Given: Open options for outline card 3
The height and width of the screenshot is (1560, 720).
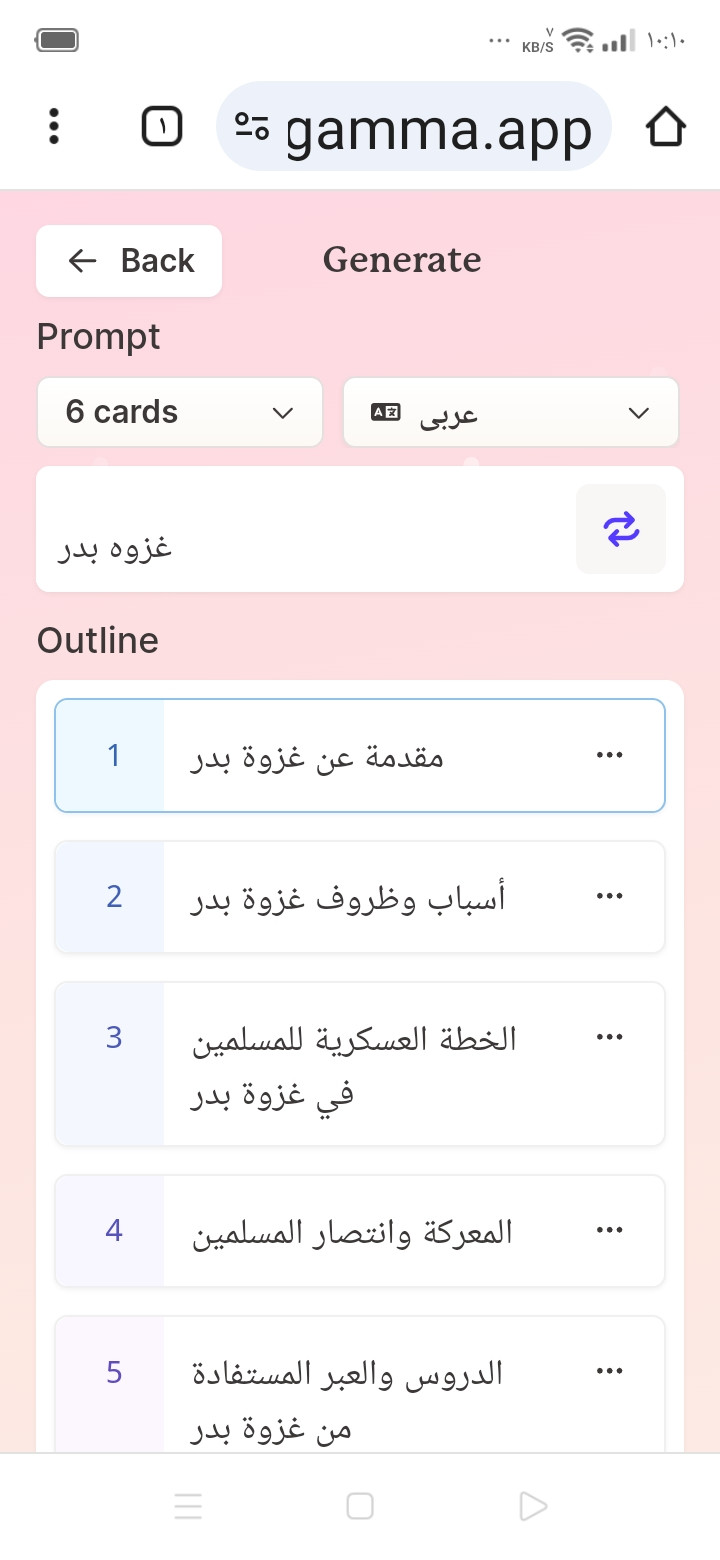Looking at the screenshot, I should click(610, 1037).
